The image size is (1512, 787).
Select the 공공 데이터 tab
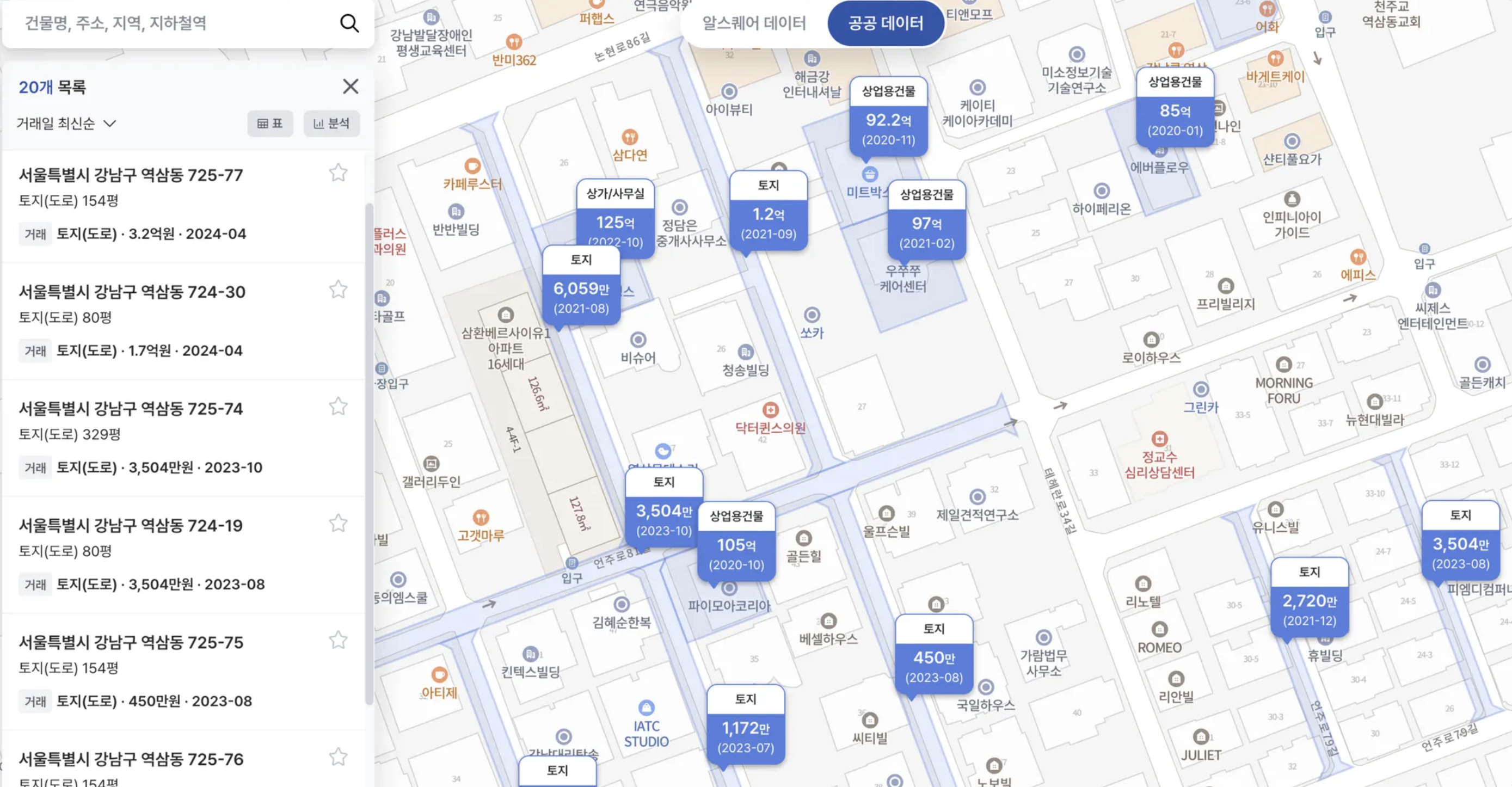click(x=885, y=23)
